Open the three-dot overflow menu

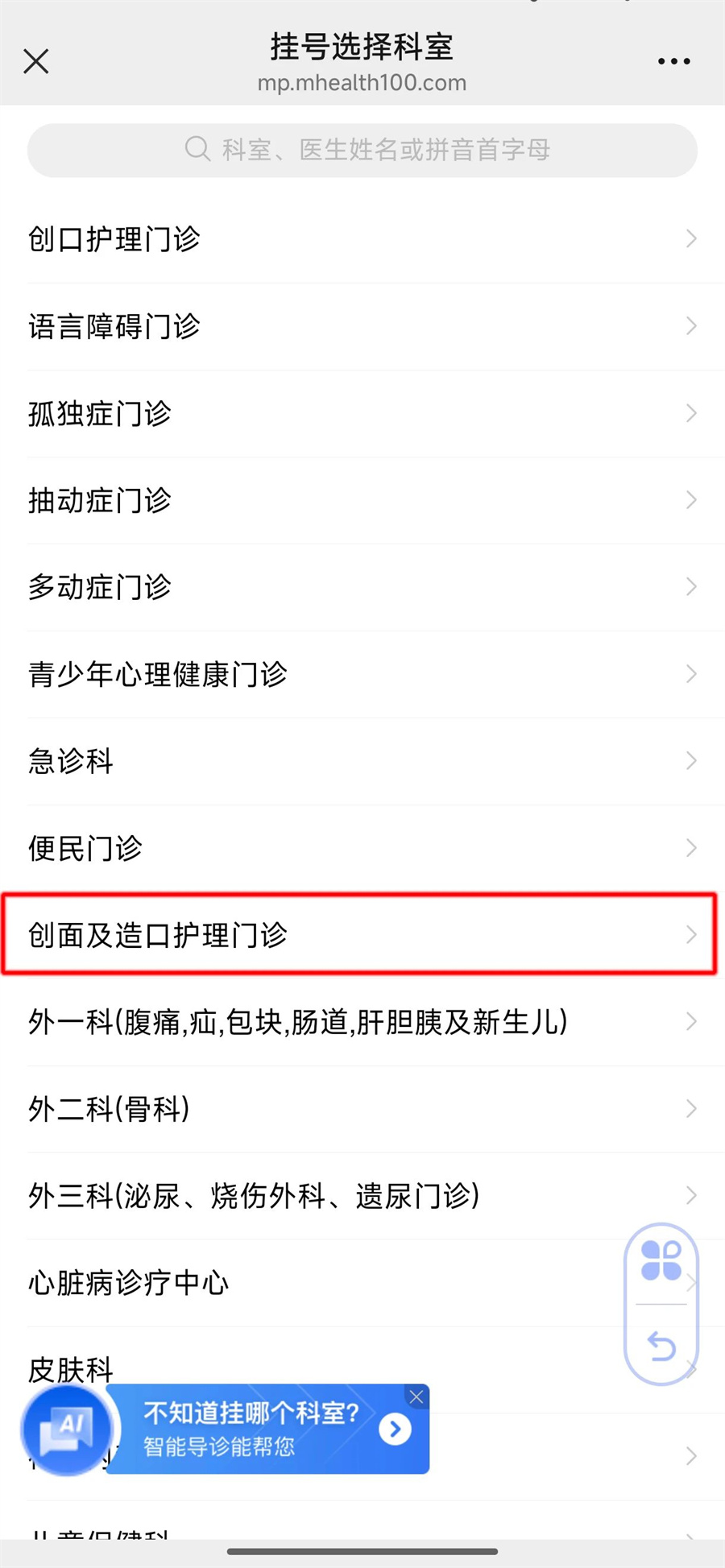click(x=673, y=61)
